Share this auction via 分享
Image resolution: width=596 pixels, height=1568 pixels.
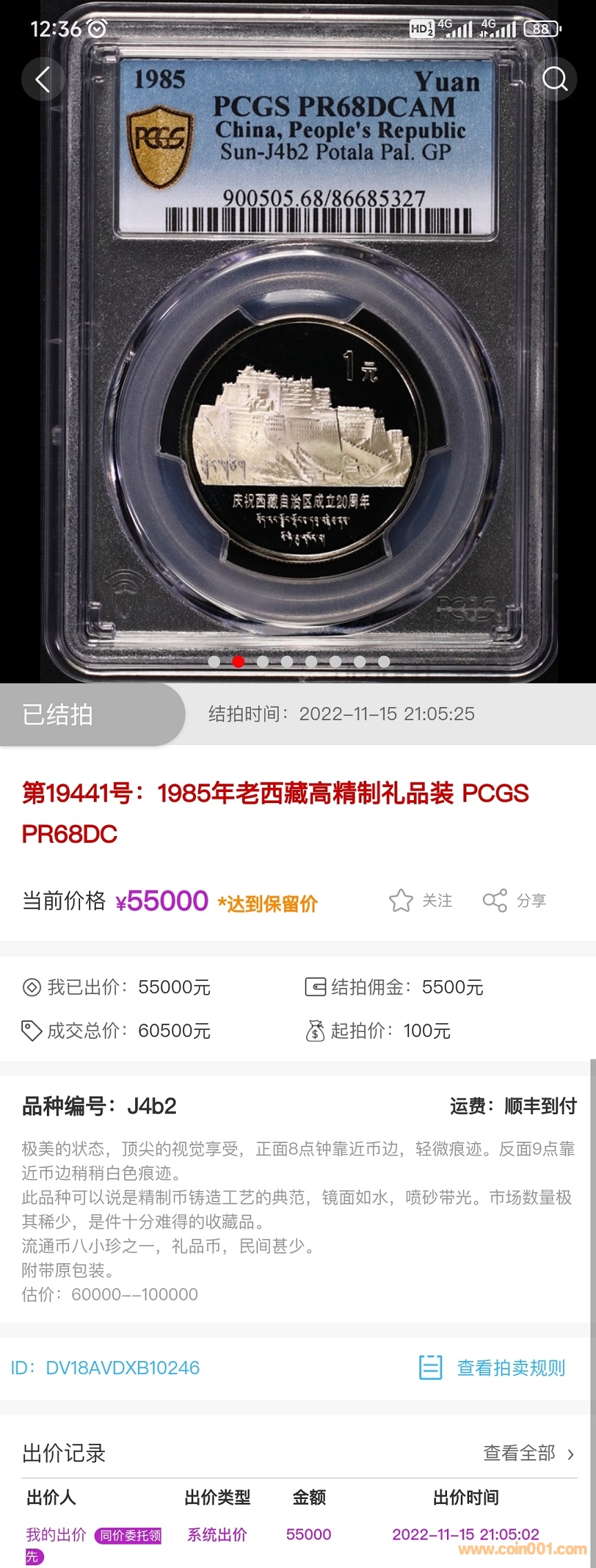click(515, 900)
